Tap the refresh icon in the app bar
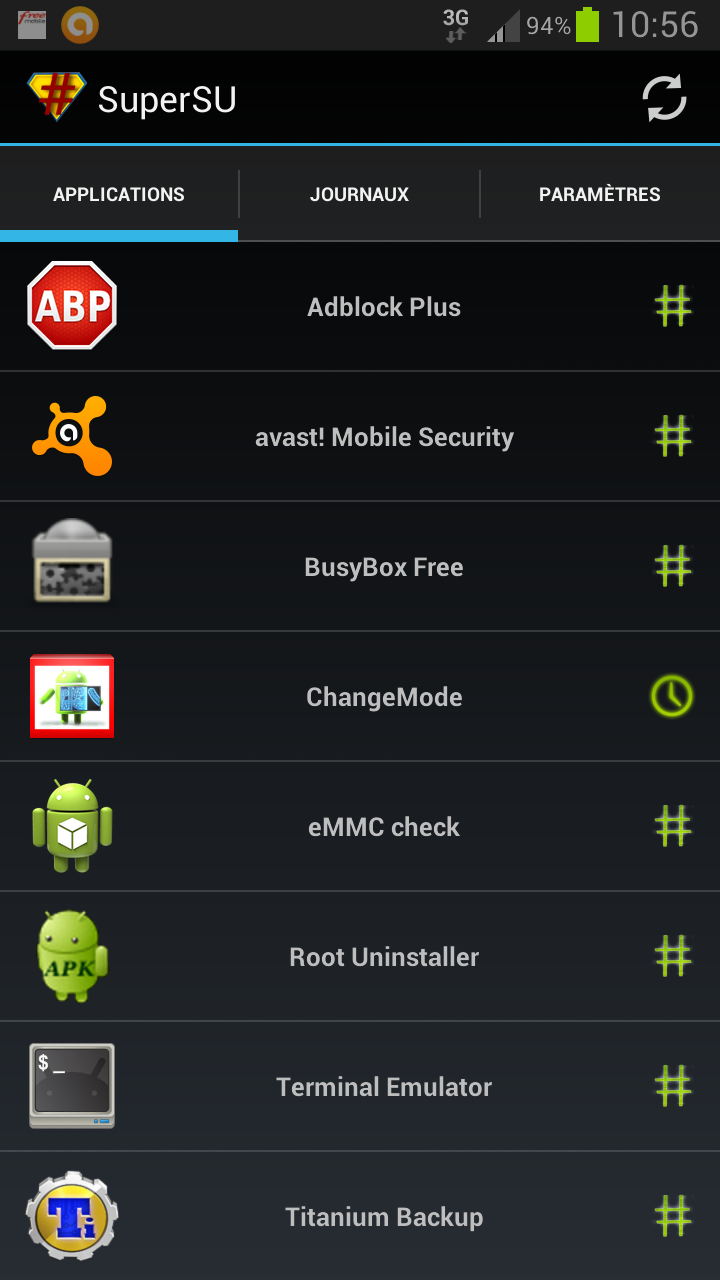Screen dimensions: 720x1280 point(664,98)
